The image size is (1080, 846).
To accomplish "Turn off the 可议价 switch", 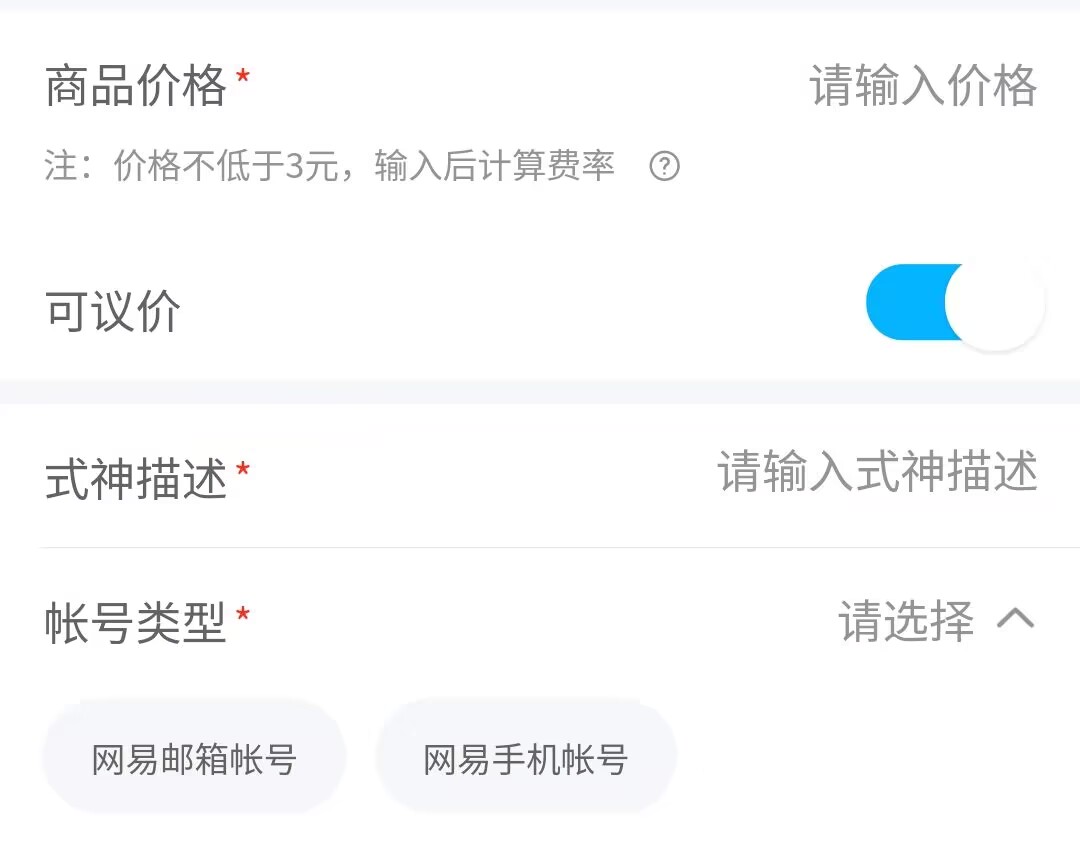I will 954,303.
